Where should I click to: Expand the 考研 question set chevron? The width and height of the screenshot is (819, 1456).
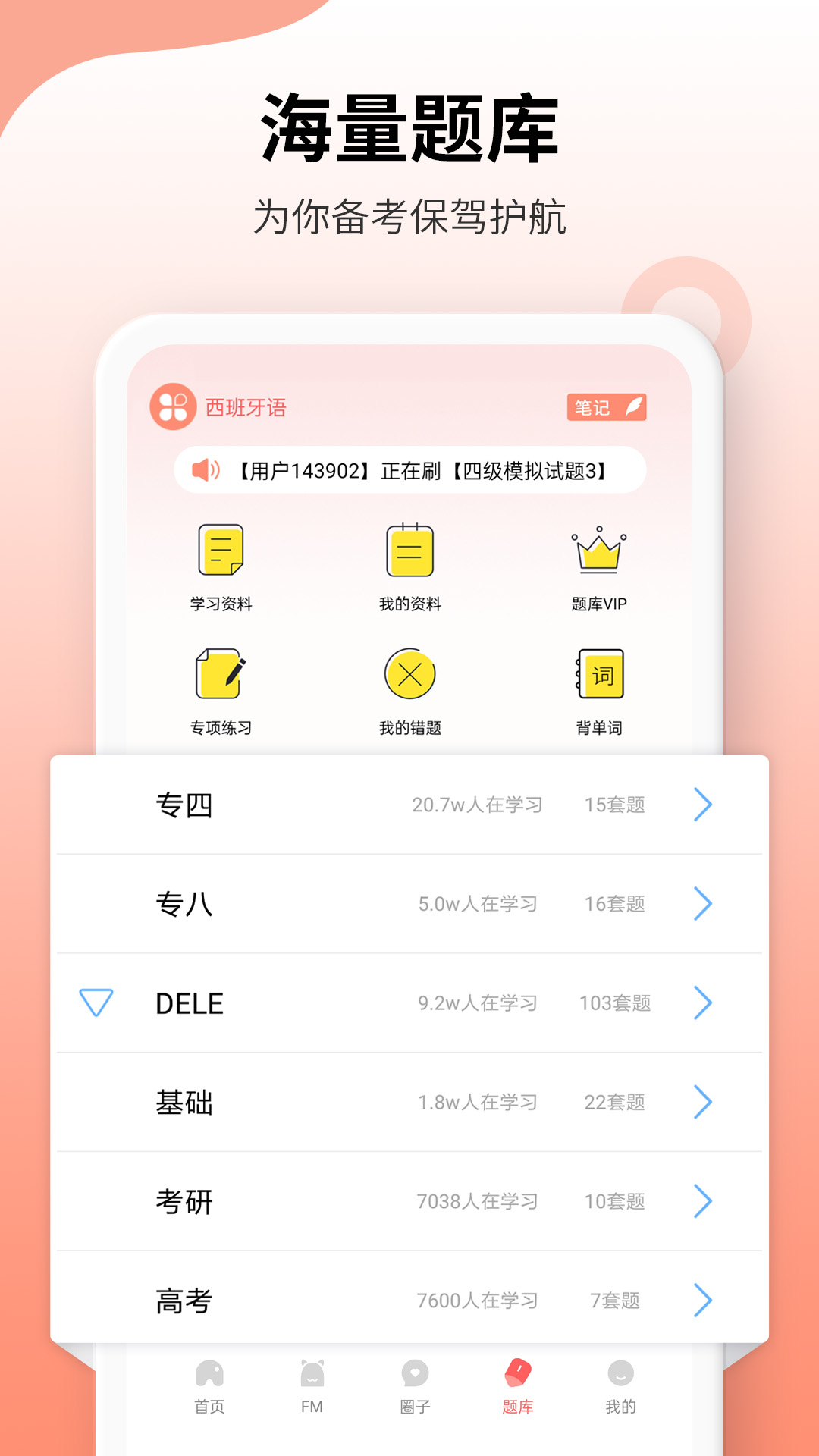point(704,1202)
